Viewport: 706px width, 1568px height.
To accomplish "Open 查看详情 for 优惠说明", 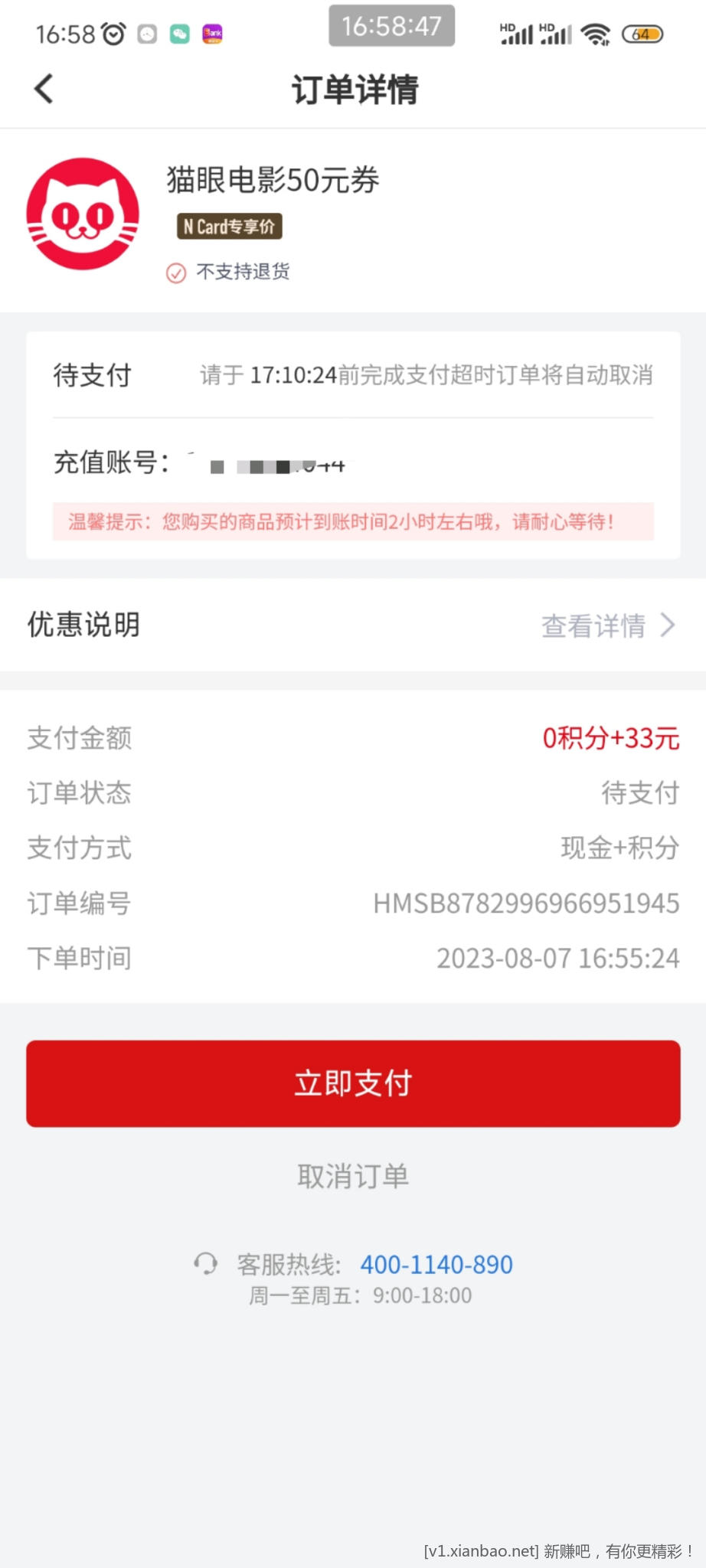I will point(608,626).
